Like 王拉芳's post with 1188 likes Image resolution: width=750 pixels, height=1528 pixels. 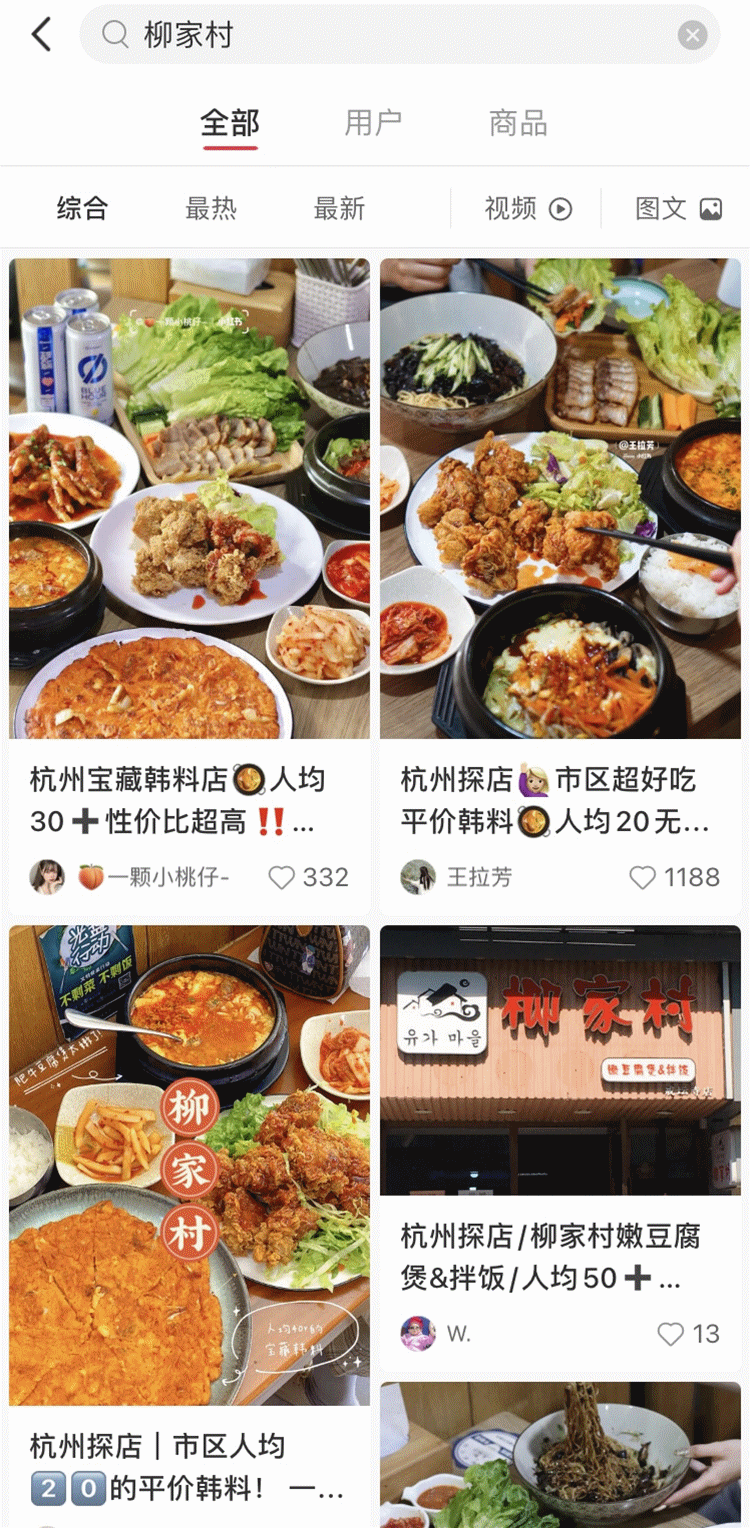pyautogui.click(x=643, y=877)
